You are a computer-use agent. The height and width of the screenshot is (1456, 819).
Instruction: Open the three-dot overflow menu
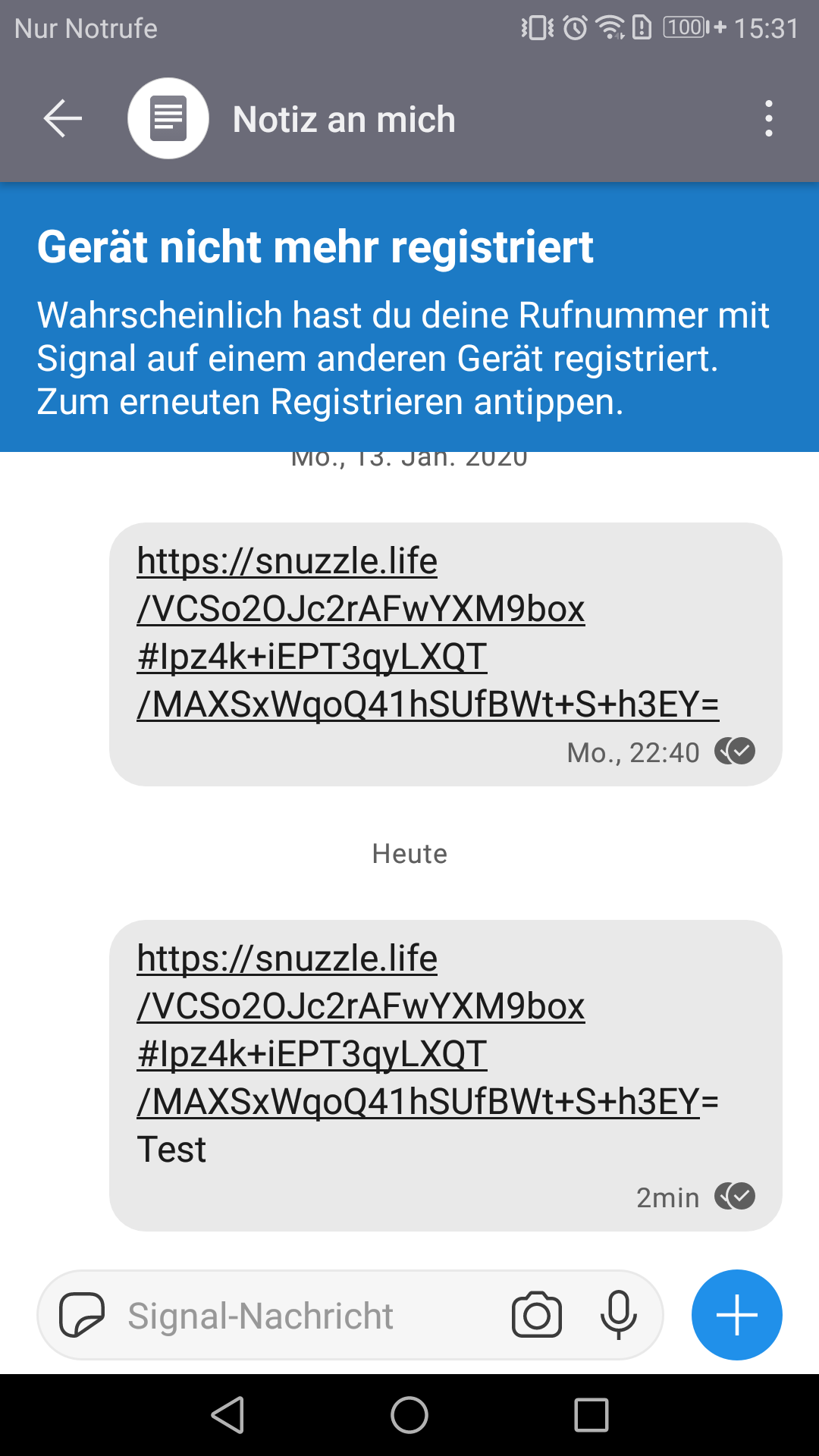pyautogui.click(x=769, y=119)
